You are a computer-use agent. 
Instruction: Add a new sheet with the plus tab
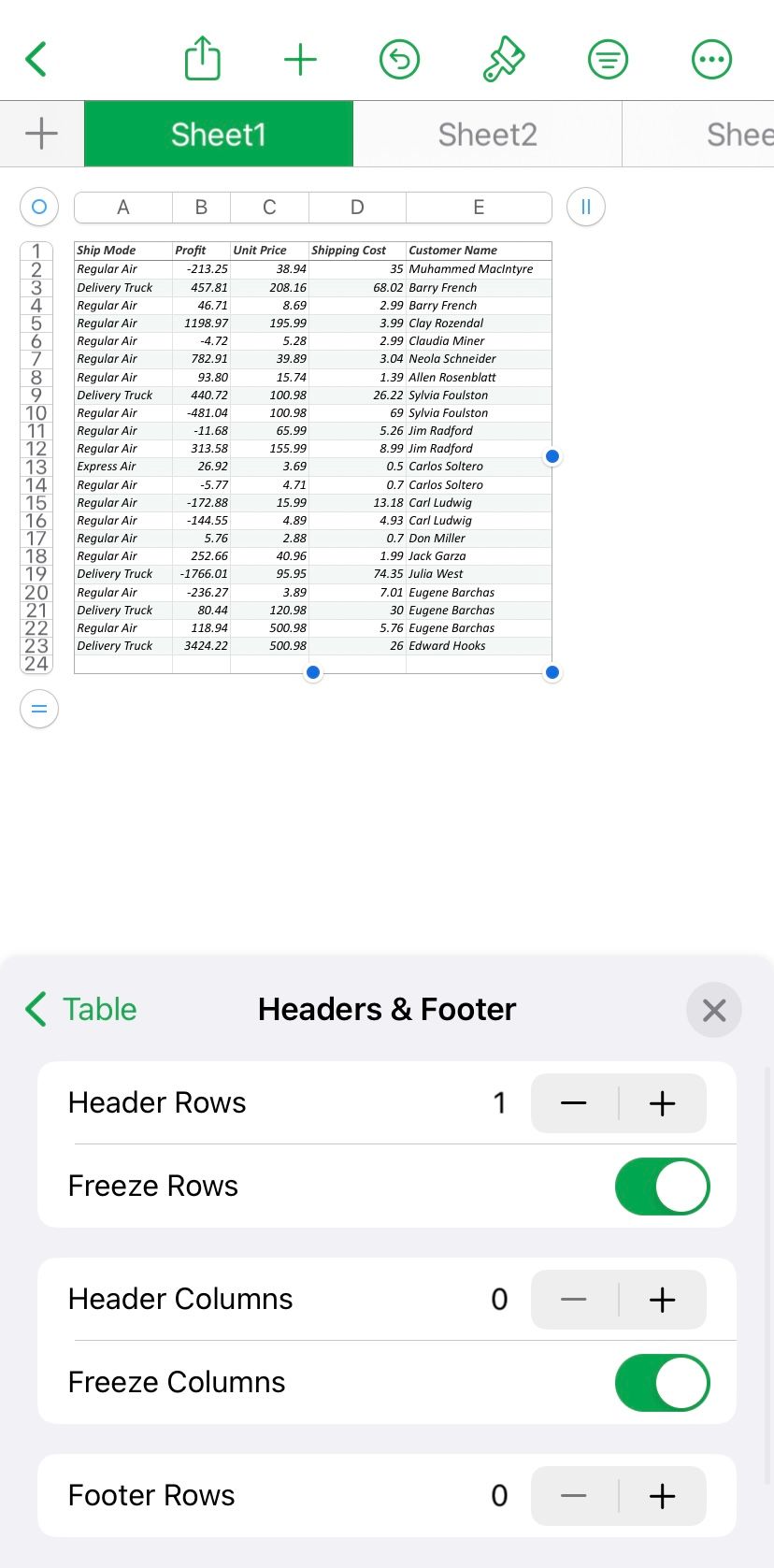tap(41, 133)
